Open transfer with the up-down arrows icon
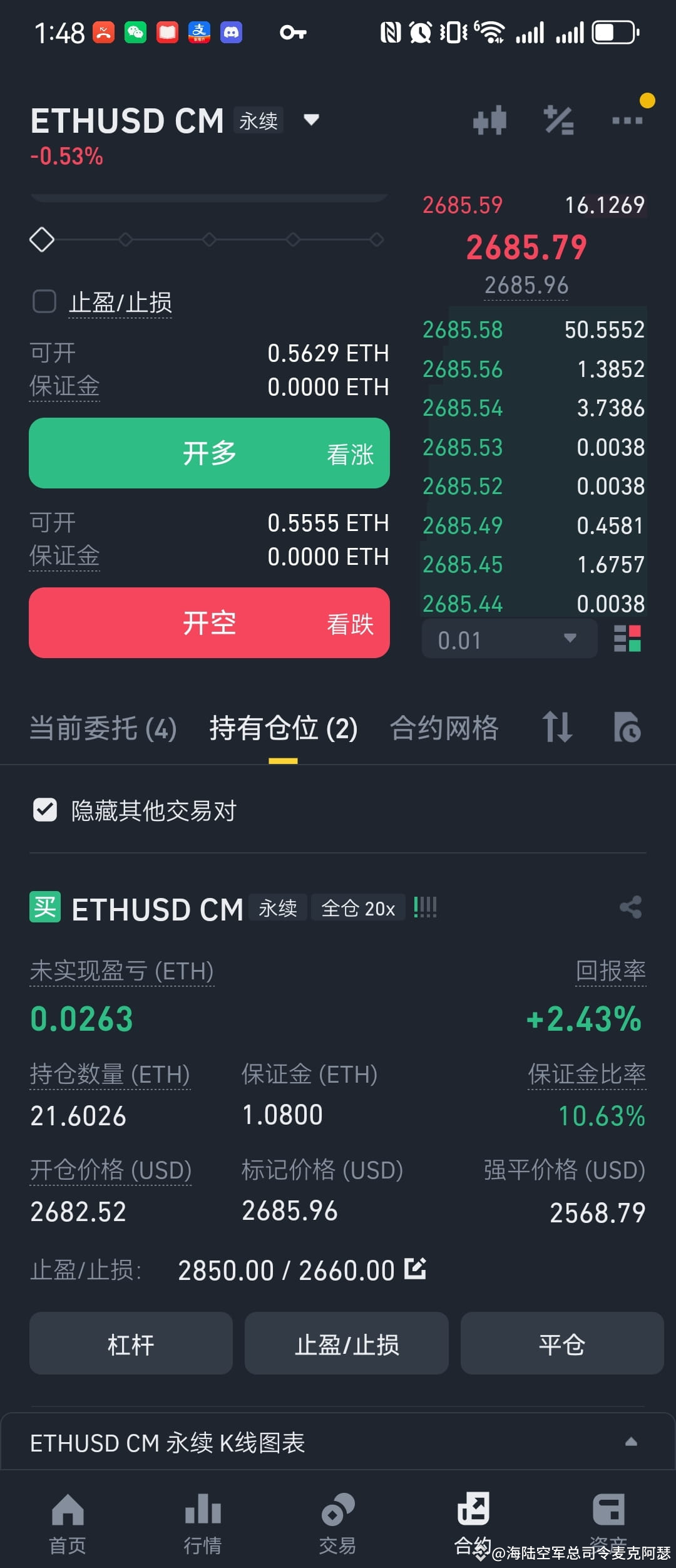The width and height of the screenshot is (676, 1568). pyautogui.click(x=557, y=728)
